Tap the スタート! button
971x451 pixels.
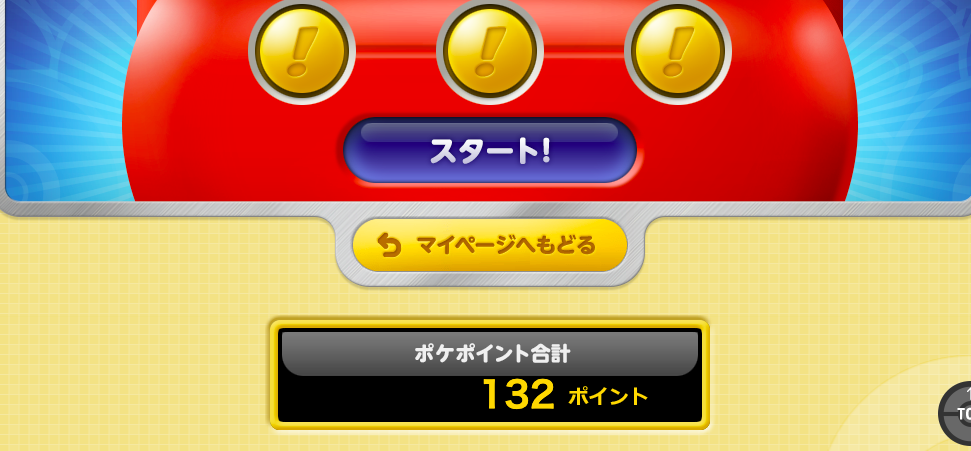tap(490, 151)
